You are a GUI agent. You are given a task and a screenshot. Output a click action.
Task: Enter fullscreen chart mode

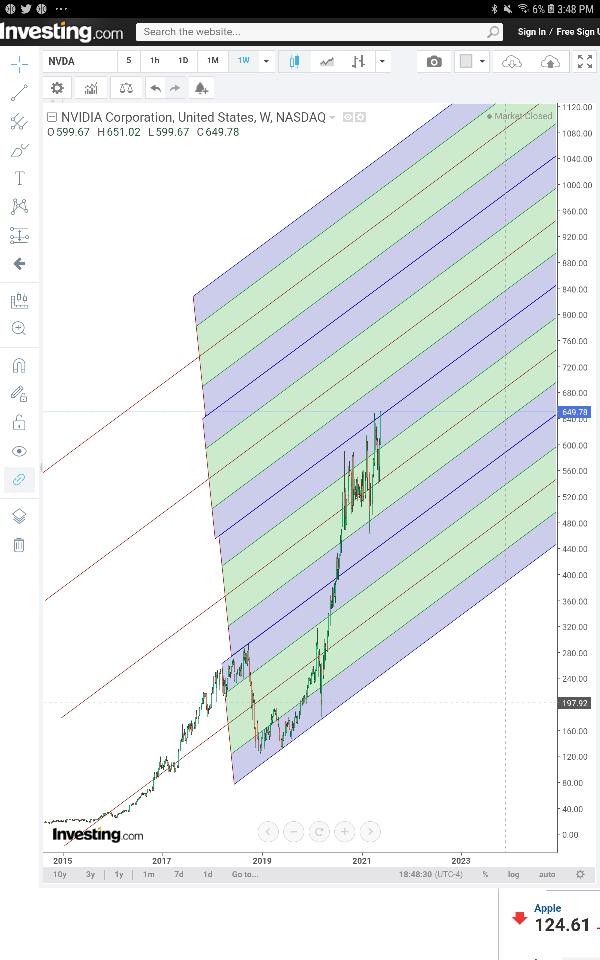point(584,61)
